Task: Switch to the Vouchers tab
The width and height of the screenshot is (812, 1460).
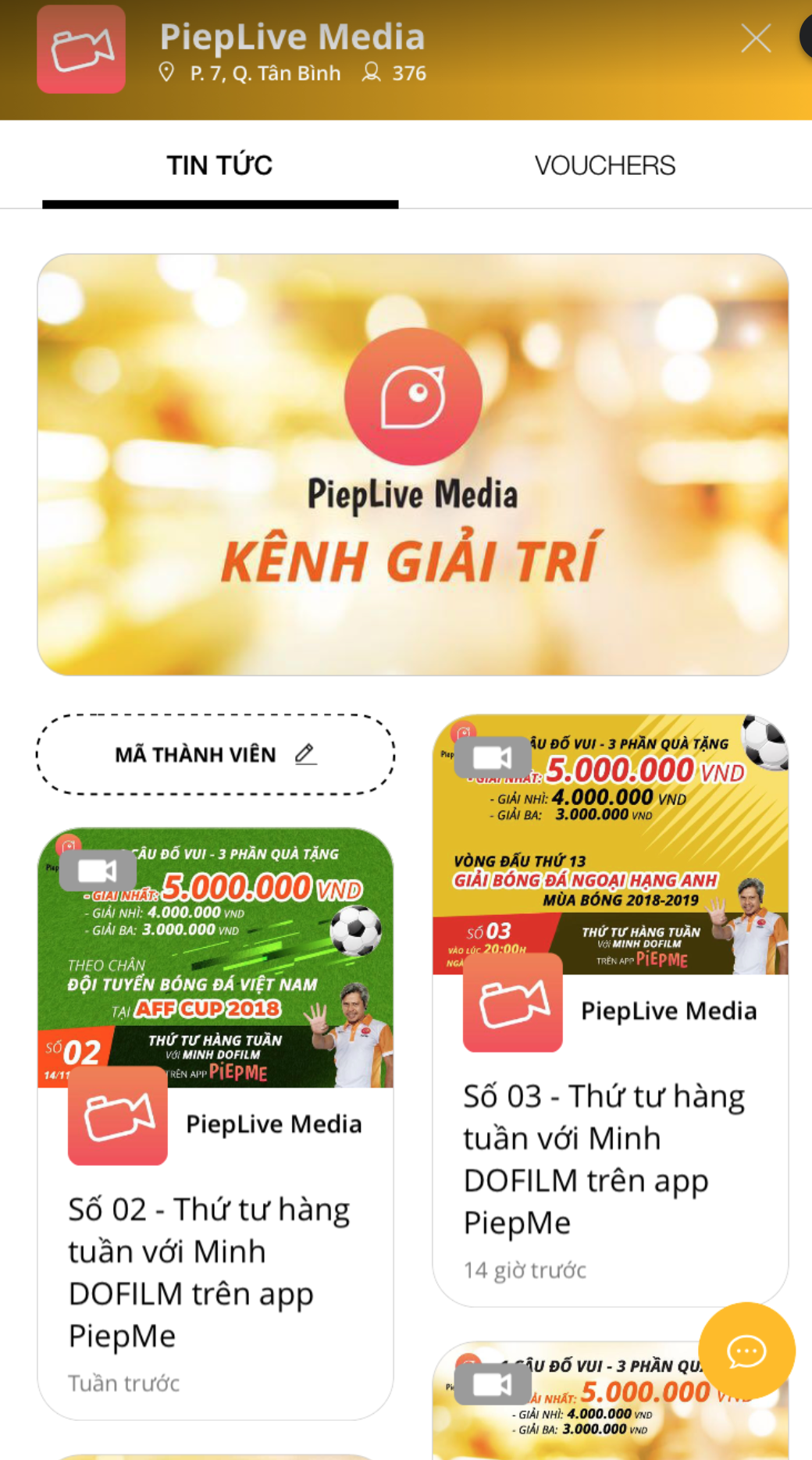Action: point(604,166)
